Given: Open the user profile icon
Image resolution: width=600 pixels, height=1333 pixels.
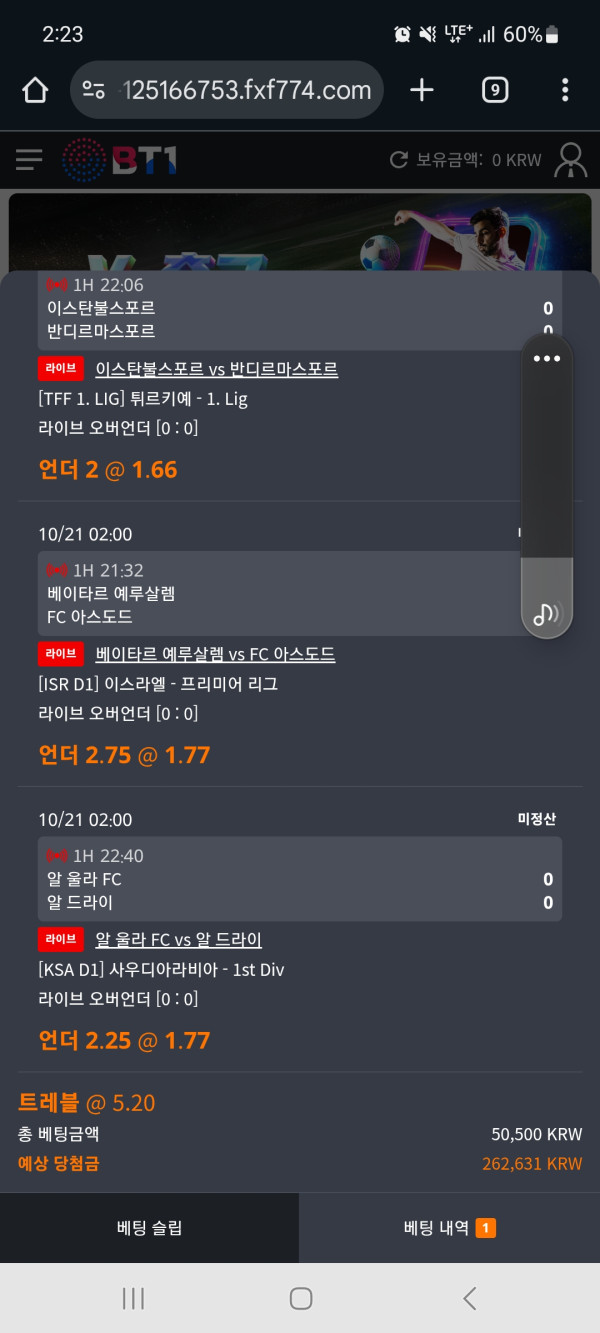Looking at the screenshot, I should (571, 159).
